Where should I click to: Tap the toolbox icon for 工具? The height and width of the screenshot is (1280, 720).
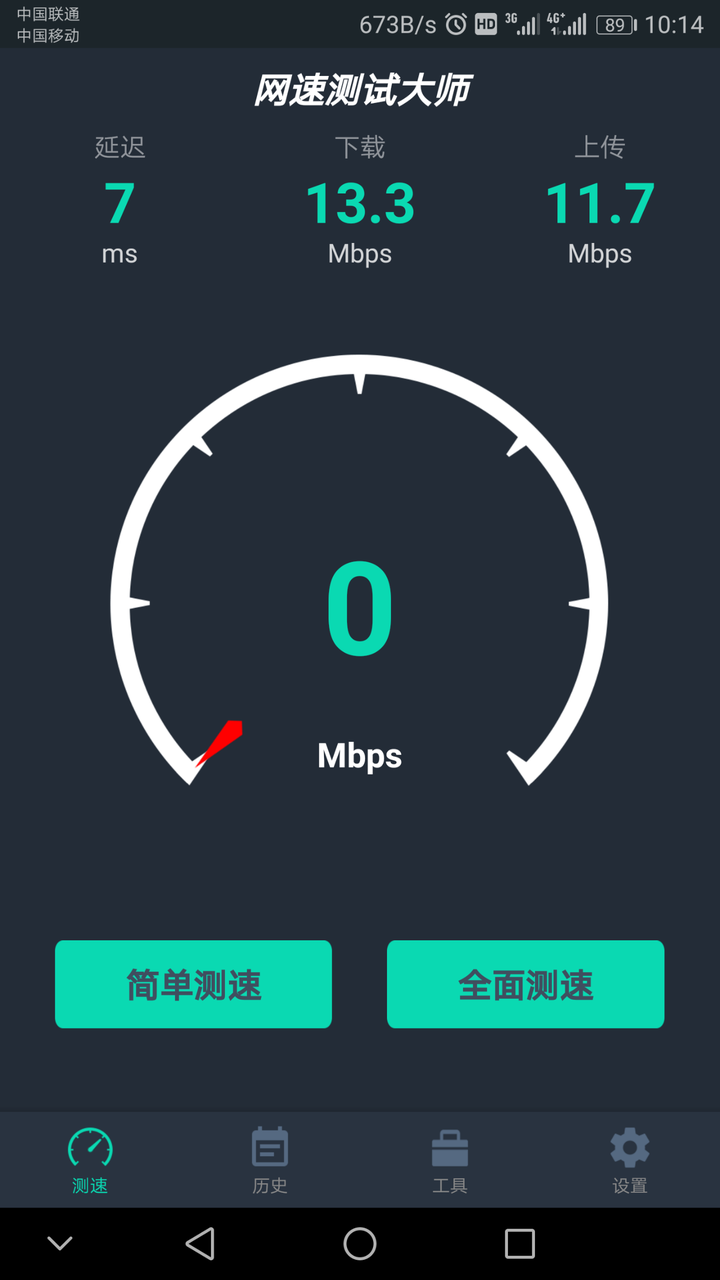449,1147
